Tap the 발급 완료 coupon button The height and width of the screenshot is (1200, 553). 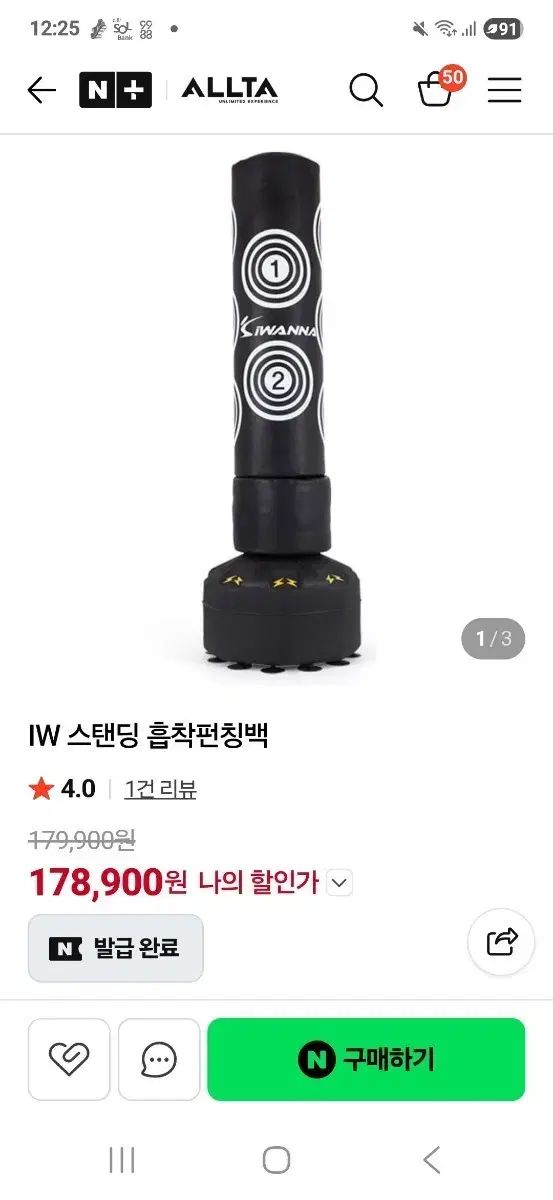click(x=115, y=948)
